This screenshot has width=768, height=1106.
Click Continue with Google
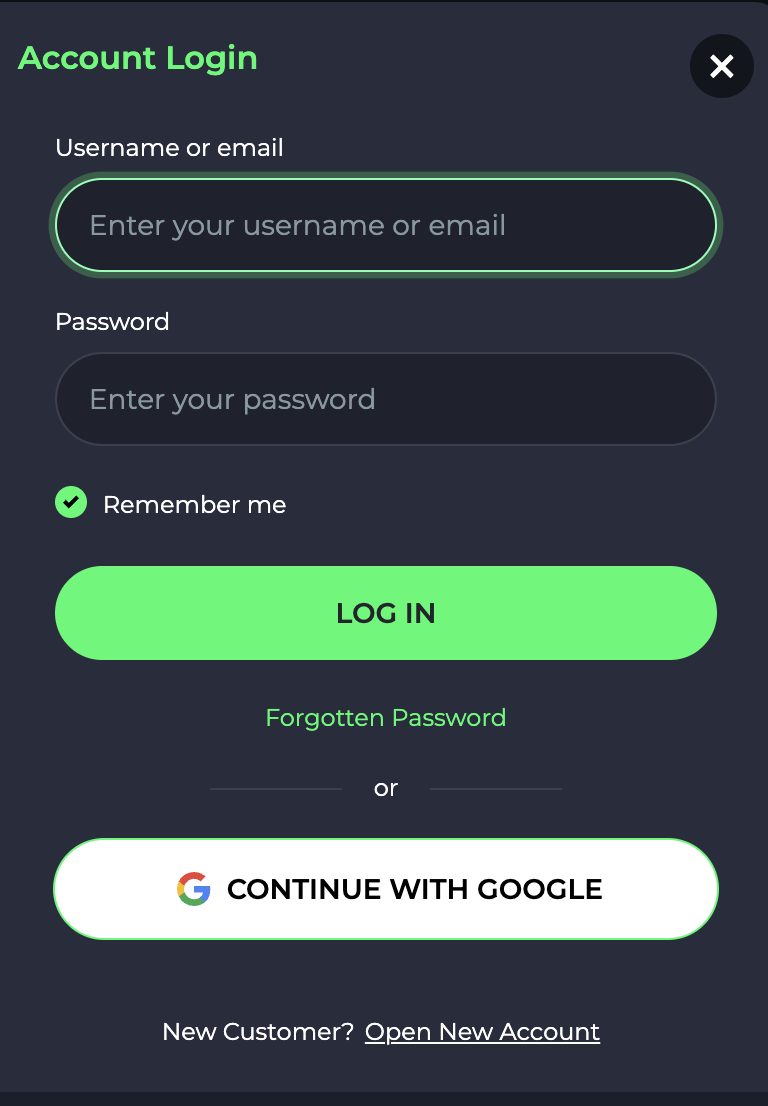pyautogui.click(x=386, y=888)
